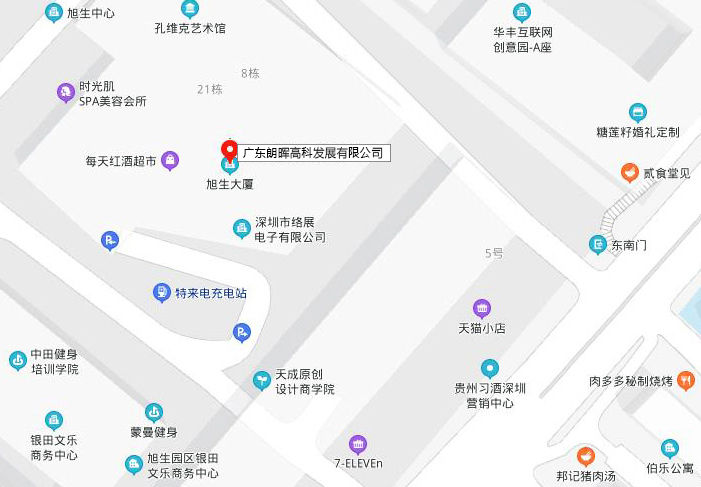Tap the 糖莲籽婚礼定制 marker
The width and height of the screenshot is (701, 487).
tap(638, 112)
